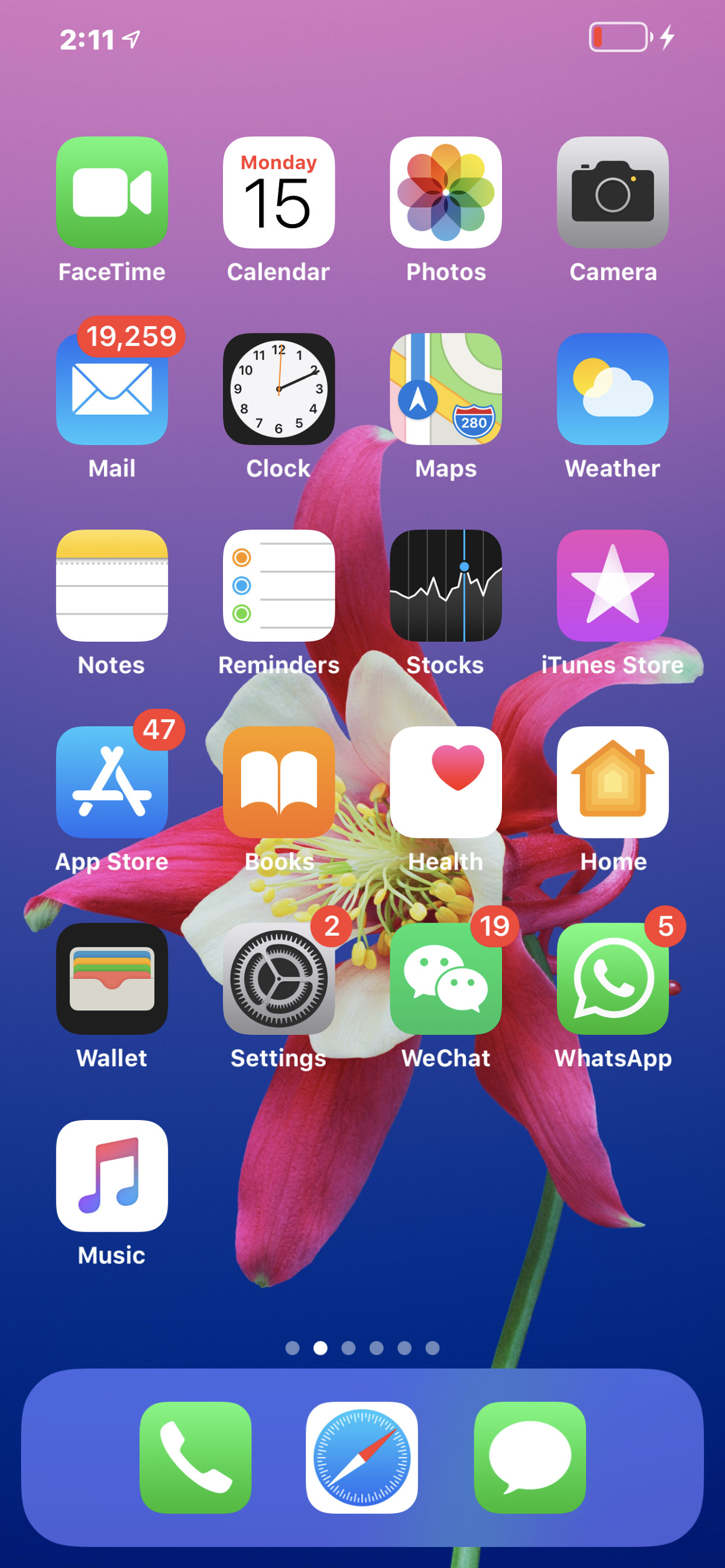This screenshot has height=1568, width=725.
Task: Check the Weather app
Action: pyautogui.click(x=613, y=389)
